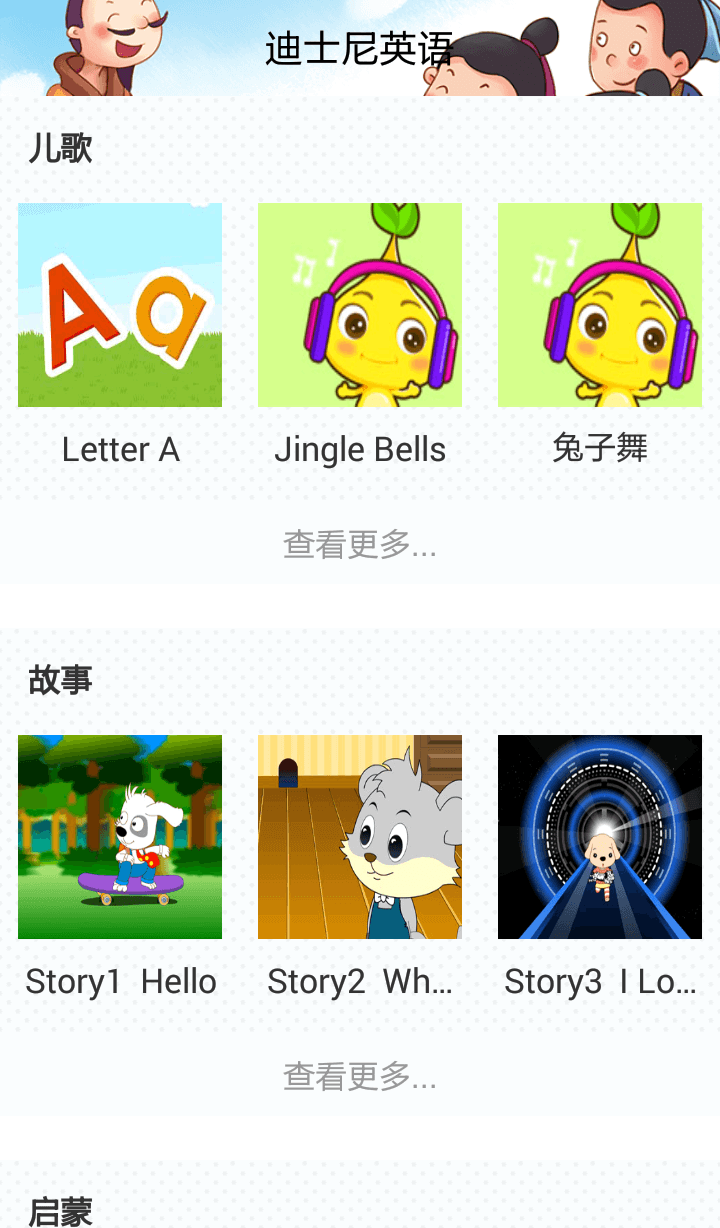Open Story3 I Lo... thumbnail

(x=600, y=837)
